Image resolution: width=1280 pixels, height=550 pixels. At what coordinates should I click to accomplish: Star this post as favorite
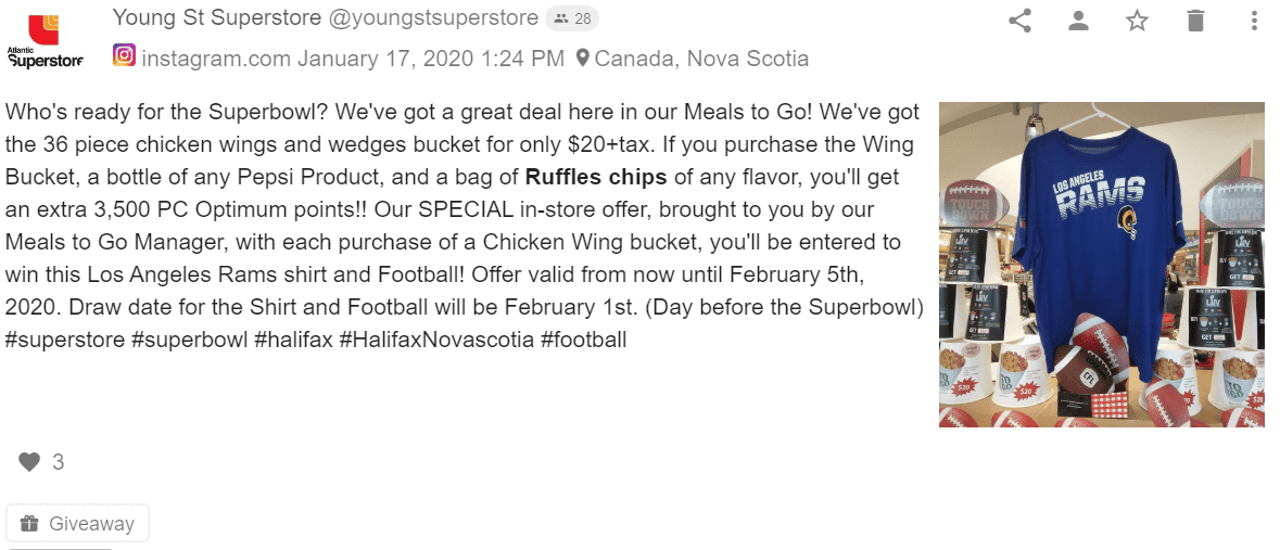tap(1137, 20)
